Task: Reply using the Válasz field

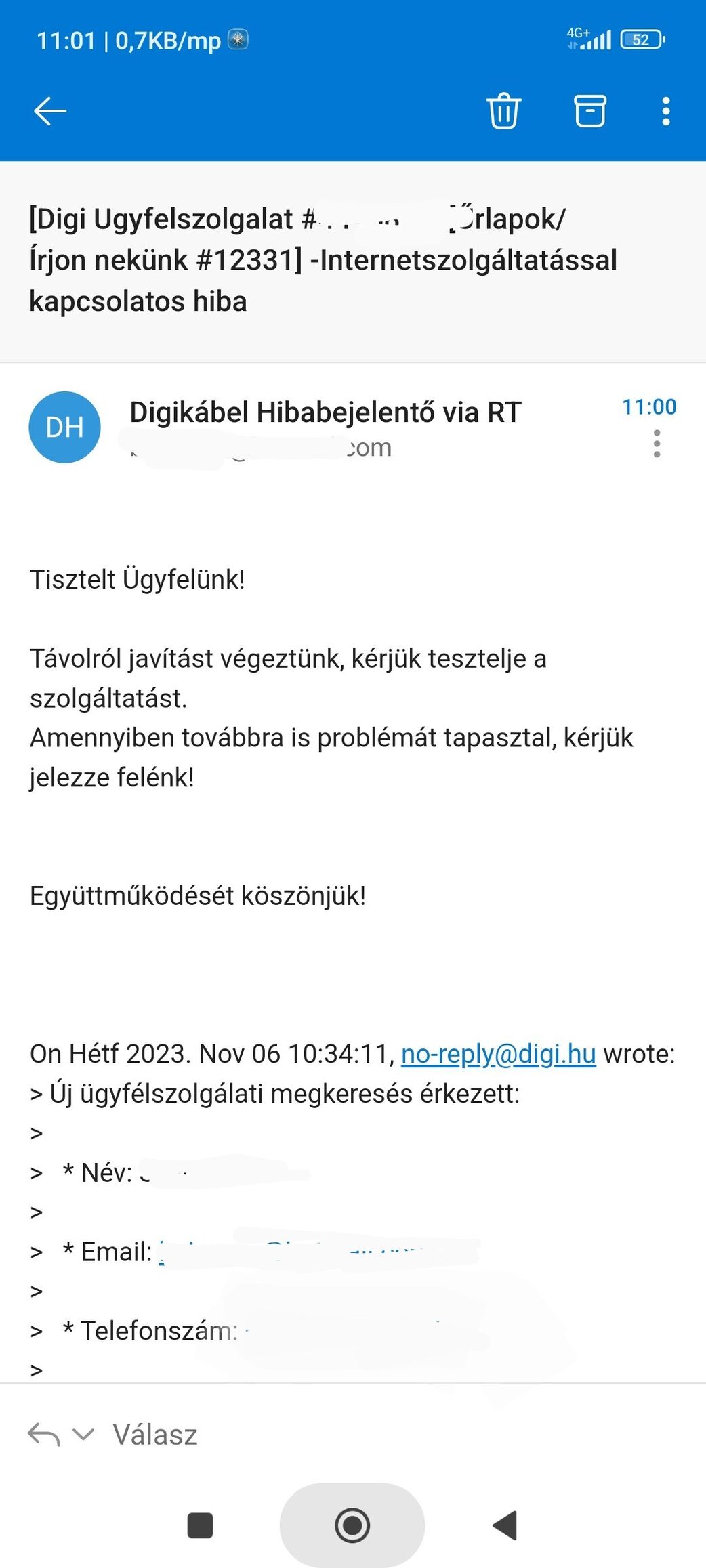Action: coord(155,1435)
